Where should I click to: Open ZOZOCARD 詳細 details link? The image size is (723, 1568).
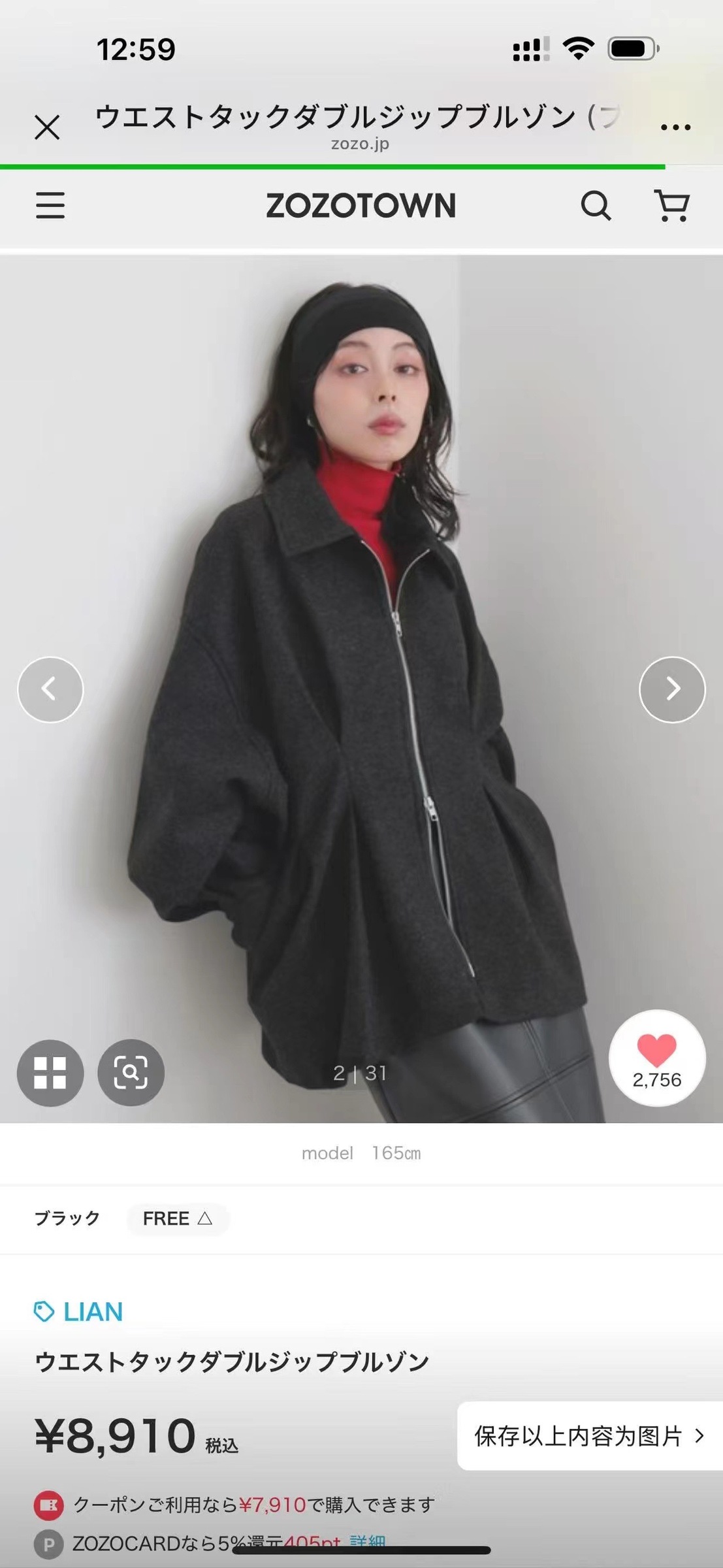[x=368, y=1543]
